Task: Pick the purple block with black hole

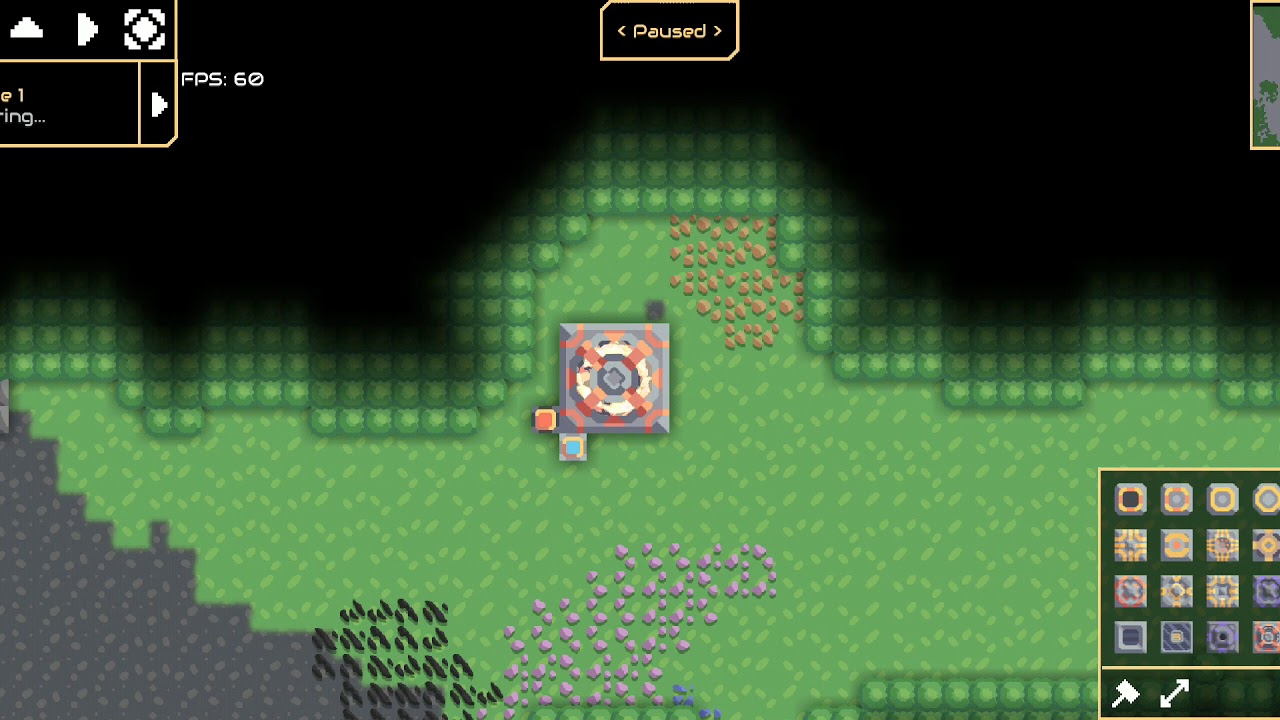Action: click(1222, 637)
